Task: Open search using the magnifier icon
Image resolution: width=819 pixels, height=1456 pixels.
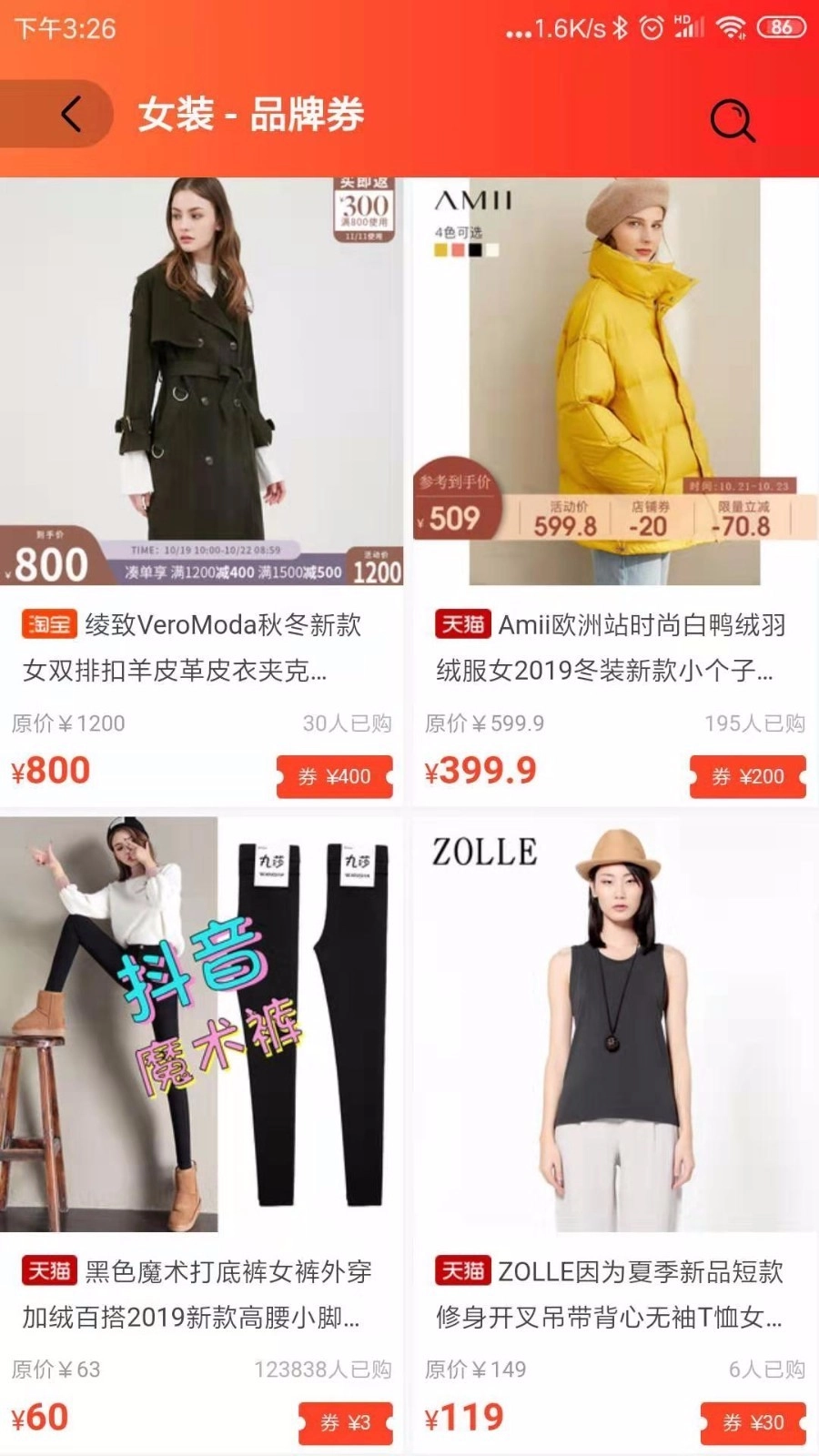Action: pyautogui.click(x=733, y=119)
